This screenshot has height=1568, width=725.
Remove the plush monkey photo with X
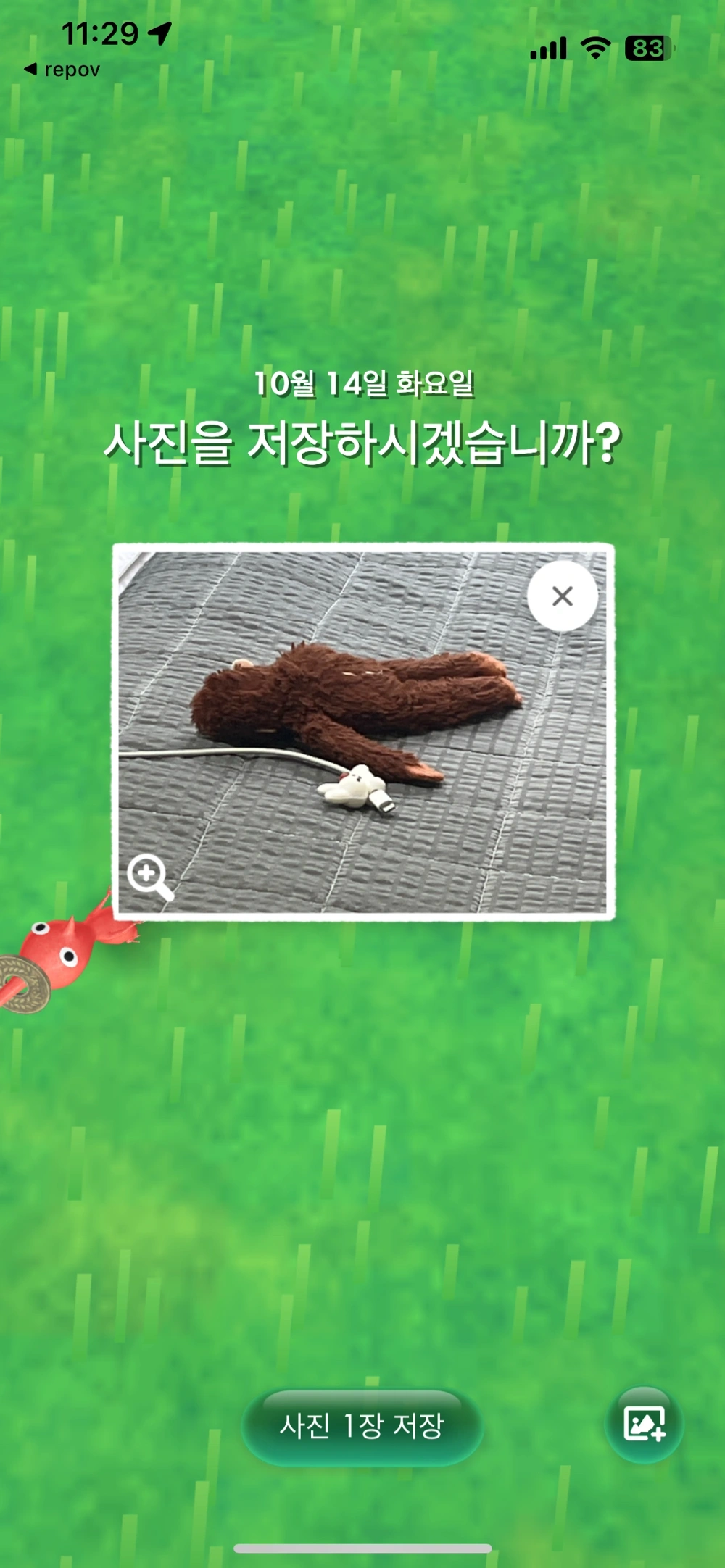point(563,596)
